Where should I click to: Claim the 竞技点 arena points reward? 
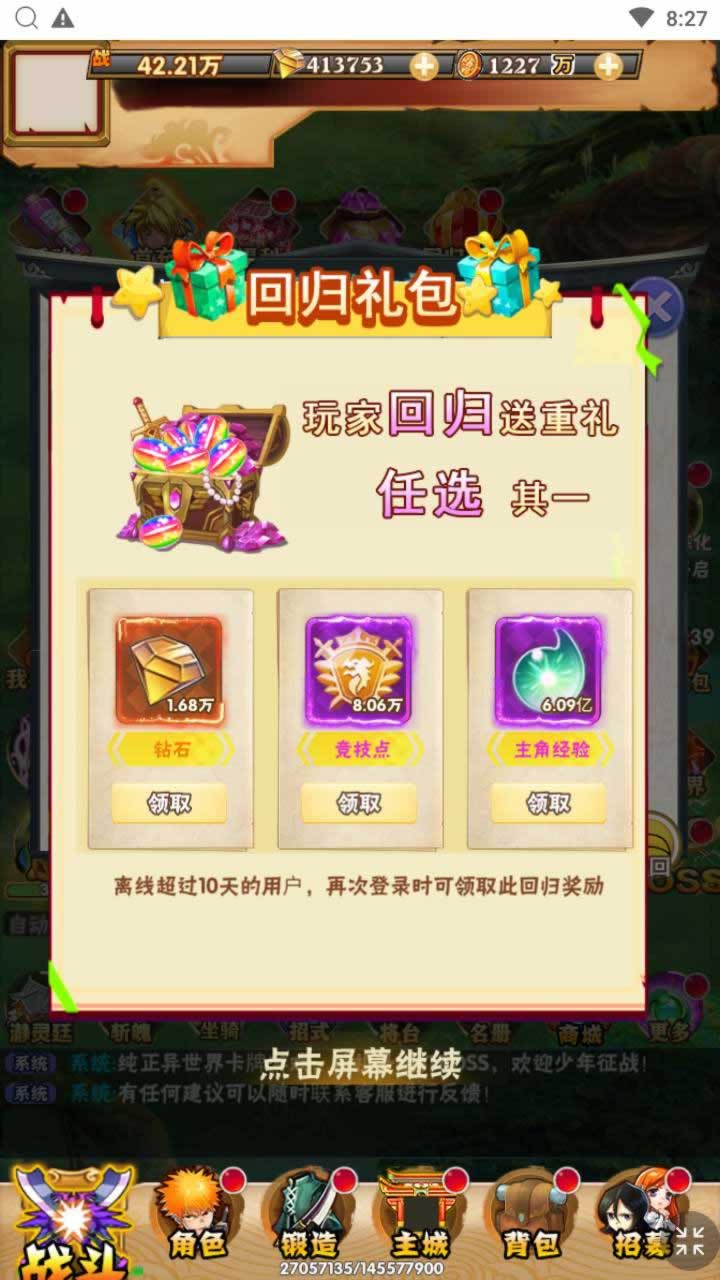pos(359,803)
